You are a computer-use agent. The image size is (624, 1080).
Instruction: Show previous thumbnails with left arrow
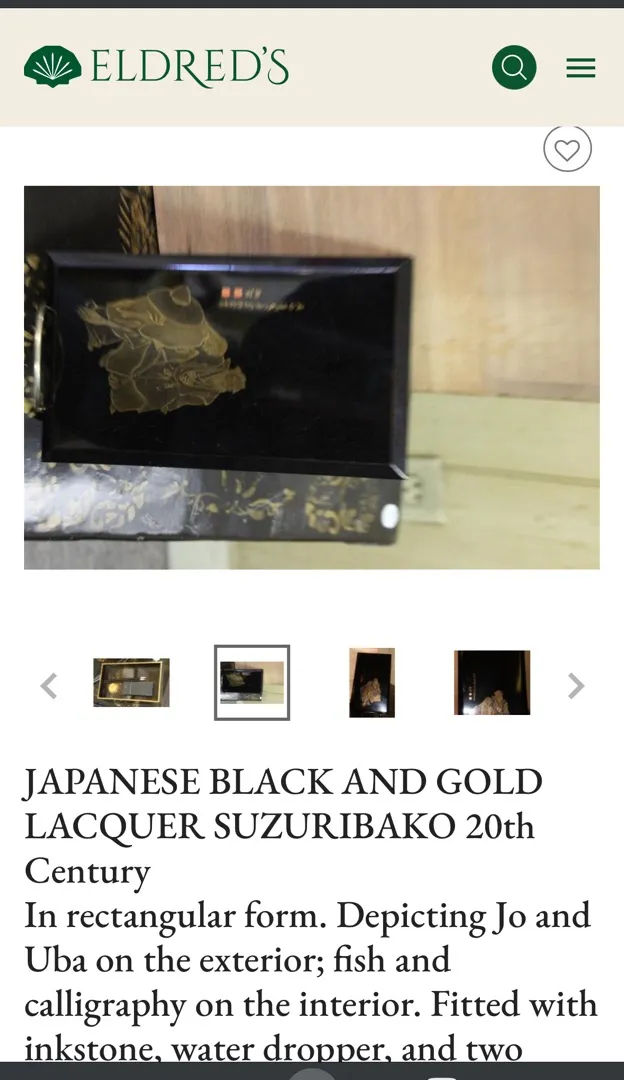pyautogui.click(x=48, y=685)
